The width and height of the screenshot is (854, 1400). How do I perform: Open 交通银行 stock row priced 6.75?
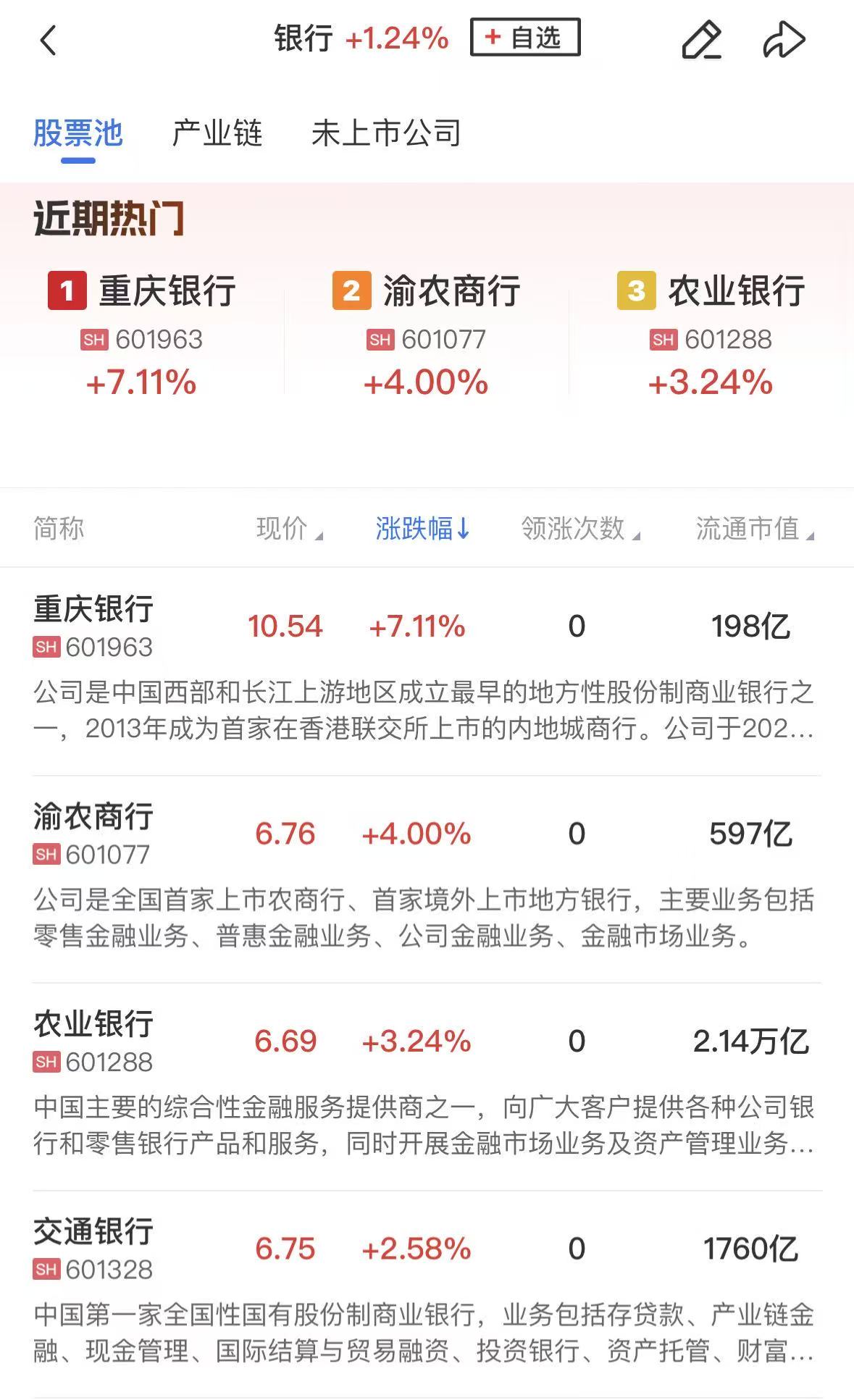point(426,1249)
